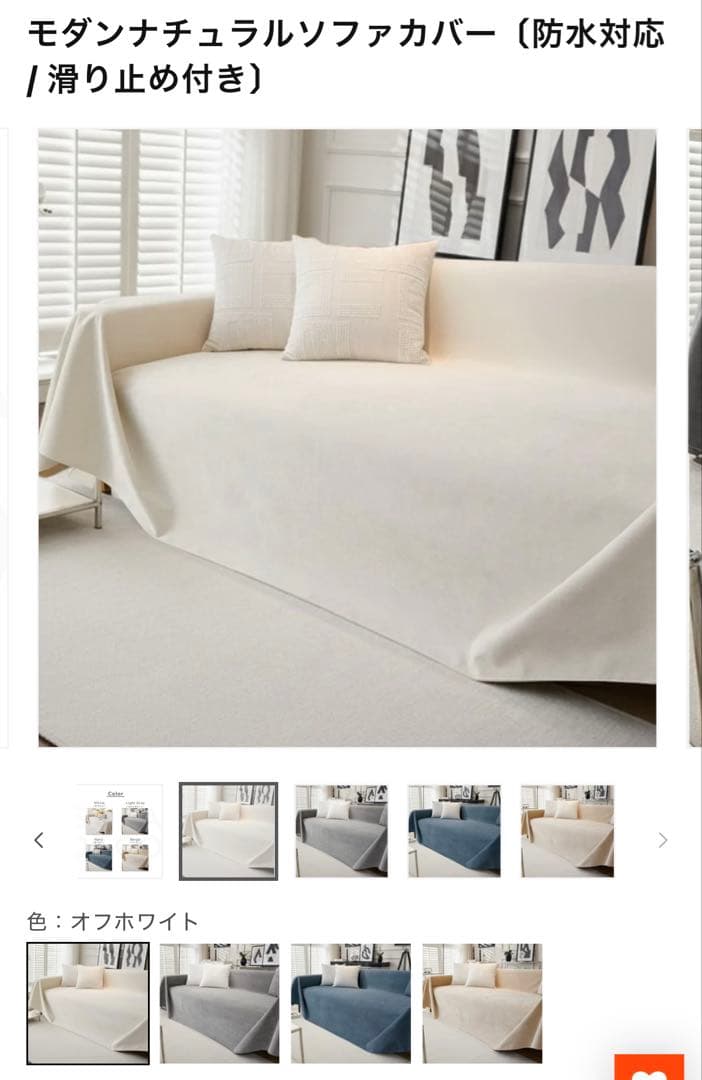702x1080 pixels.
Task: Choose the gray color option
Action: click(219, 1002)
